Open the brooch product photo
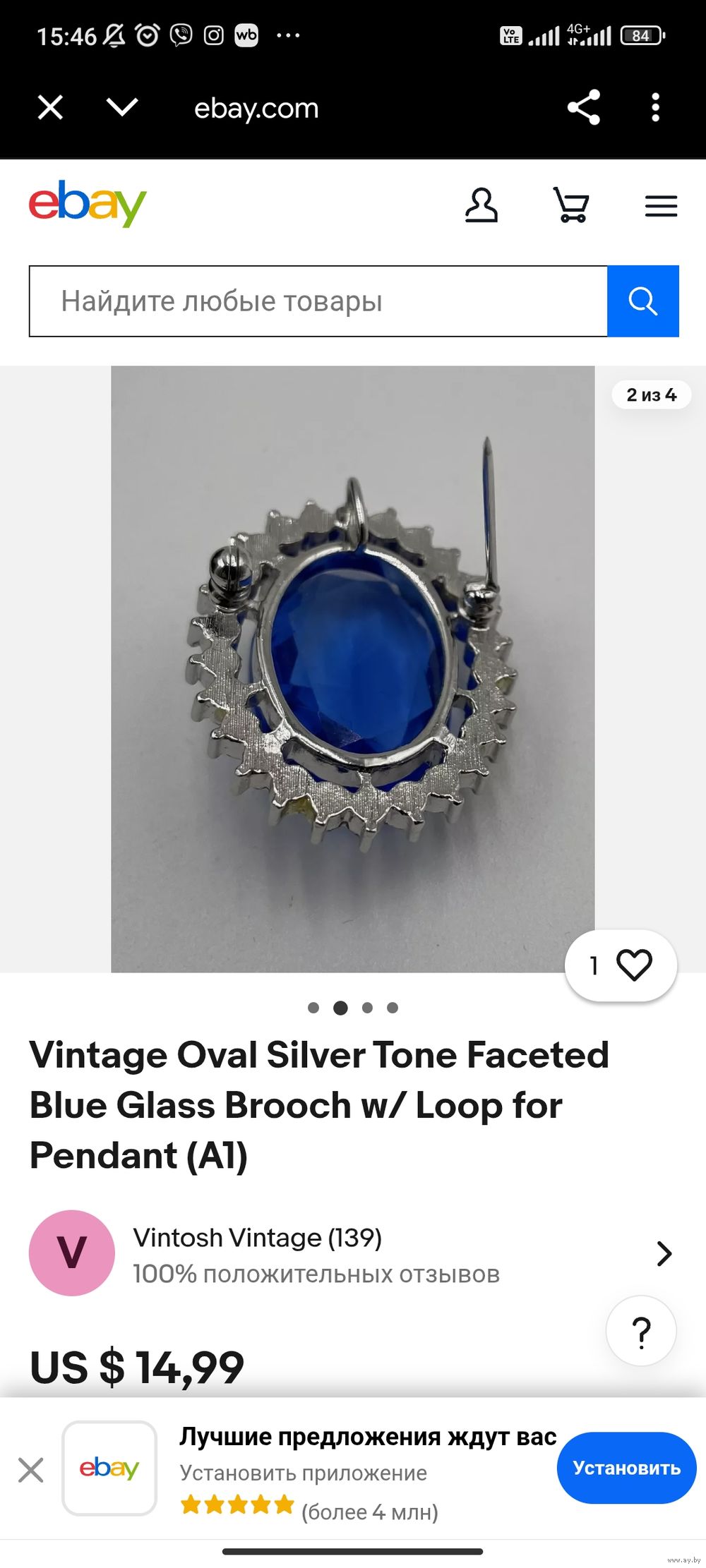Viewport: 706px width, 1568px height. click(x=353, y=668)
